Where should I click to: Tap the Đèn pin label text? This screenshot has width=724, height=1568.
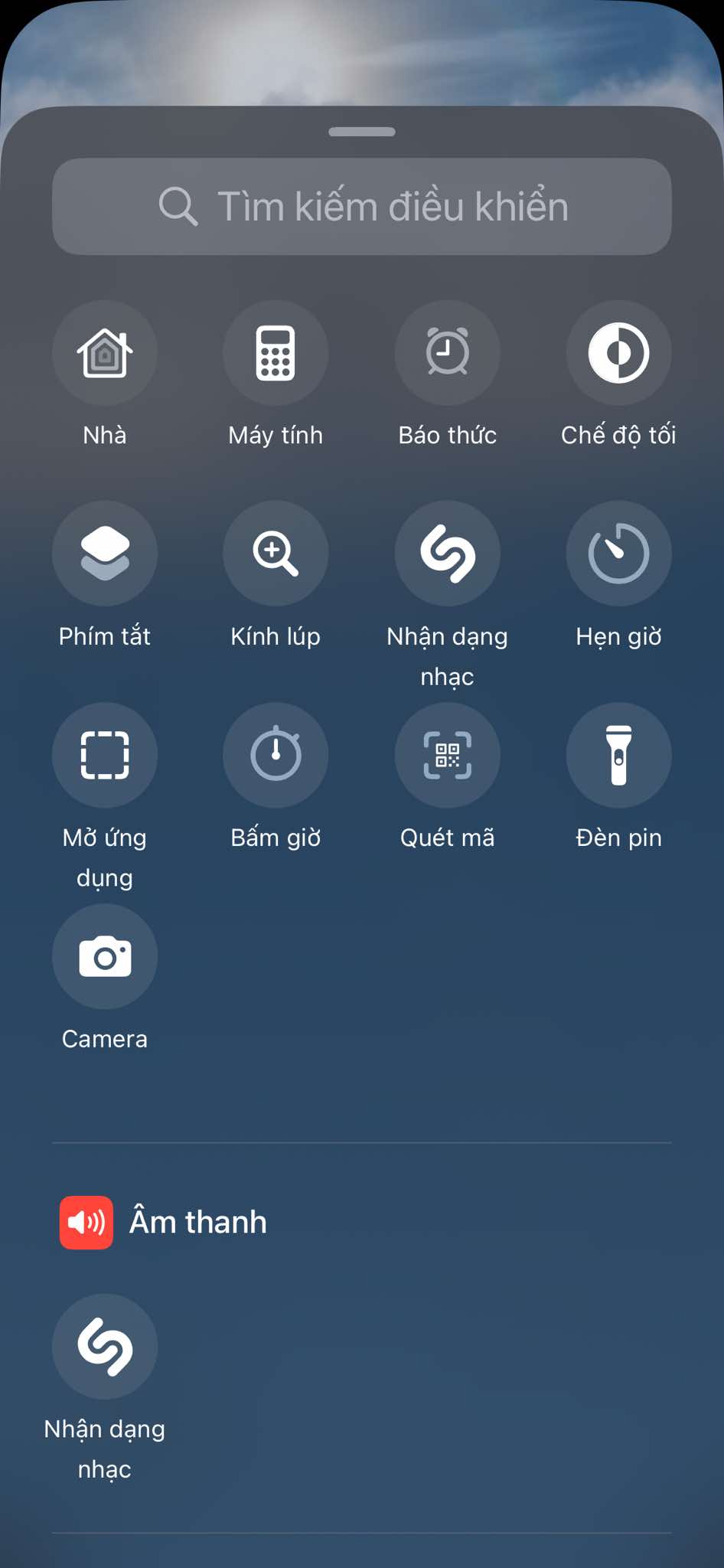(618, 837)
